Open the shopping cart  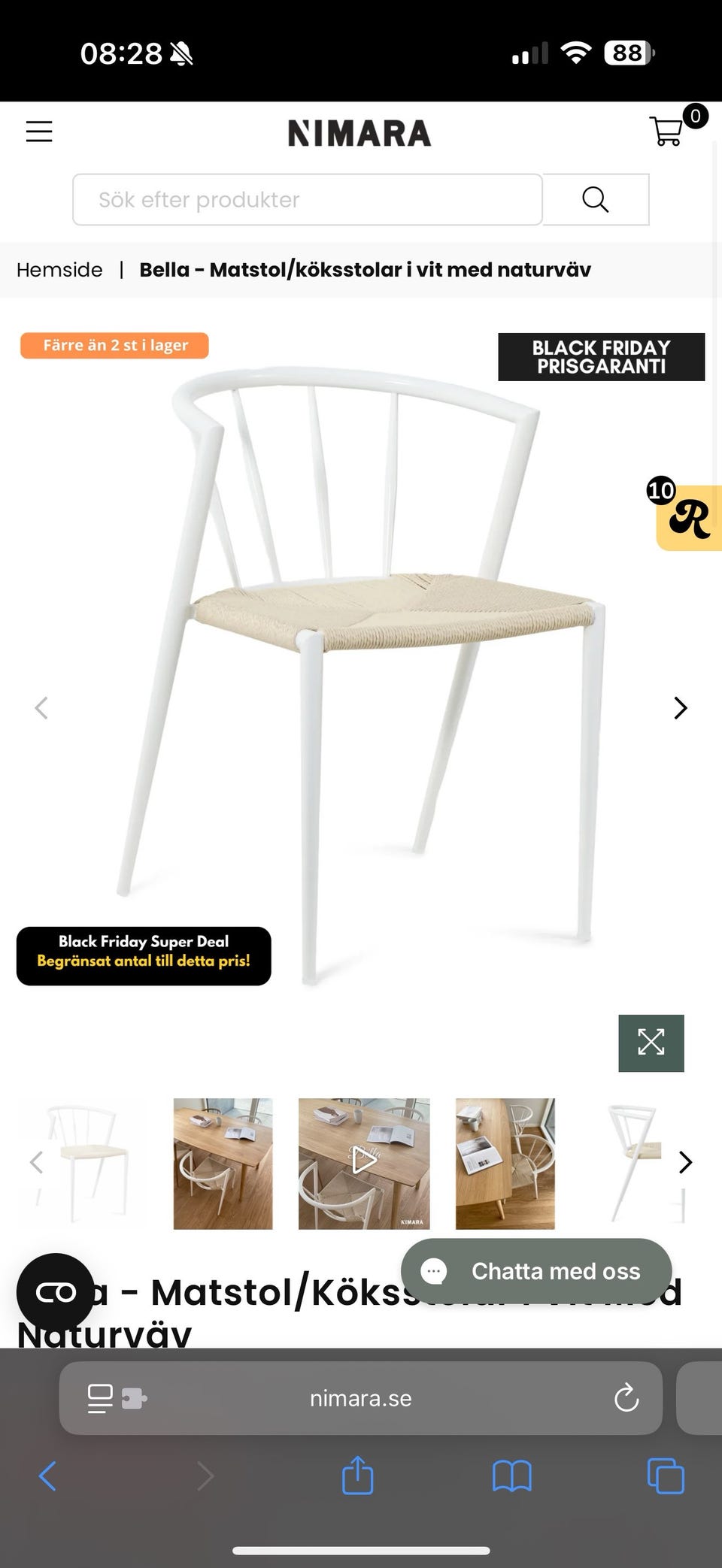(667, 131)
